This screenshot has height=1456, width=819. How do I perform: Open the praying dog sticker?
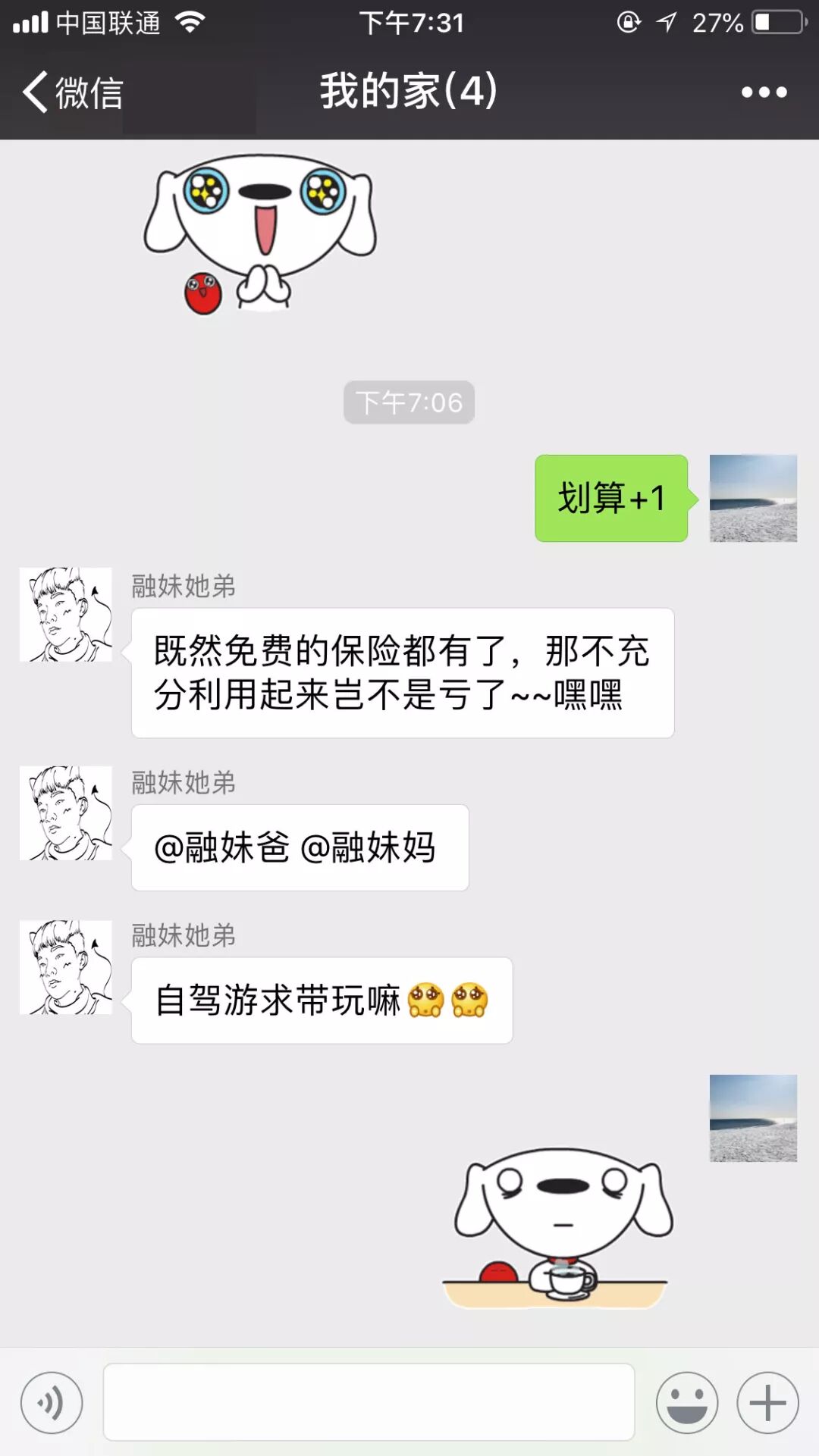pos(260,233)
